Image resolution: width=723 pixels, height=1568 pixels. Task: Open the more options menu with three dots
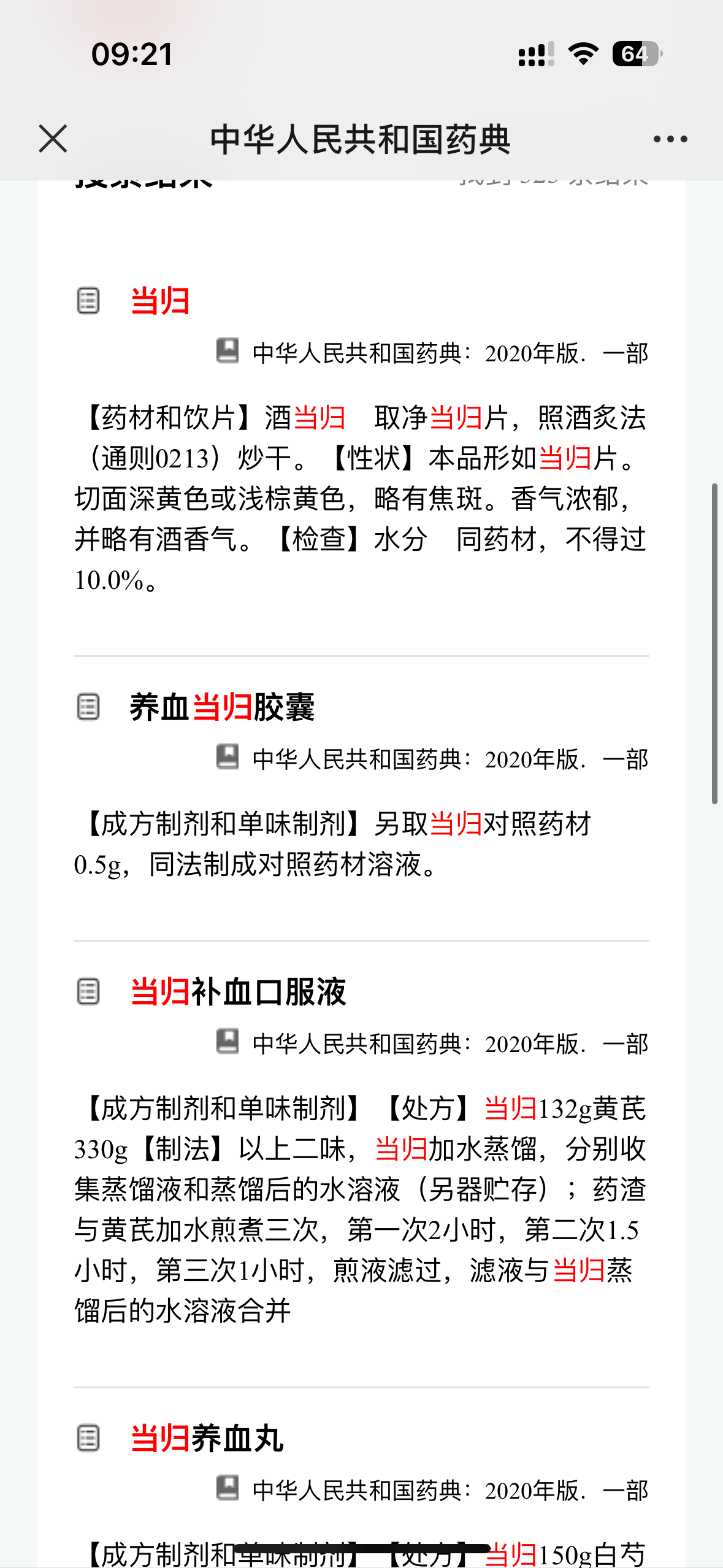pyautogui.click(x=668, y=139)
